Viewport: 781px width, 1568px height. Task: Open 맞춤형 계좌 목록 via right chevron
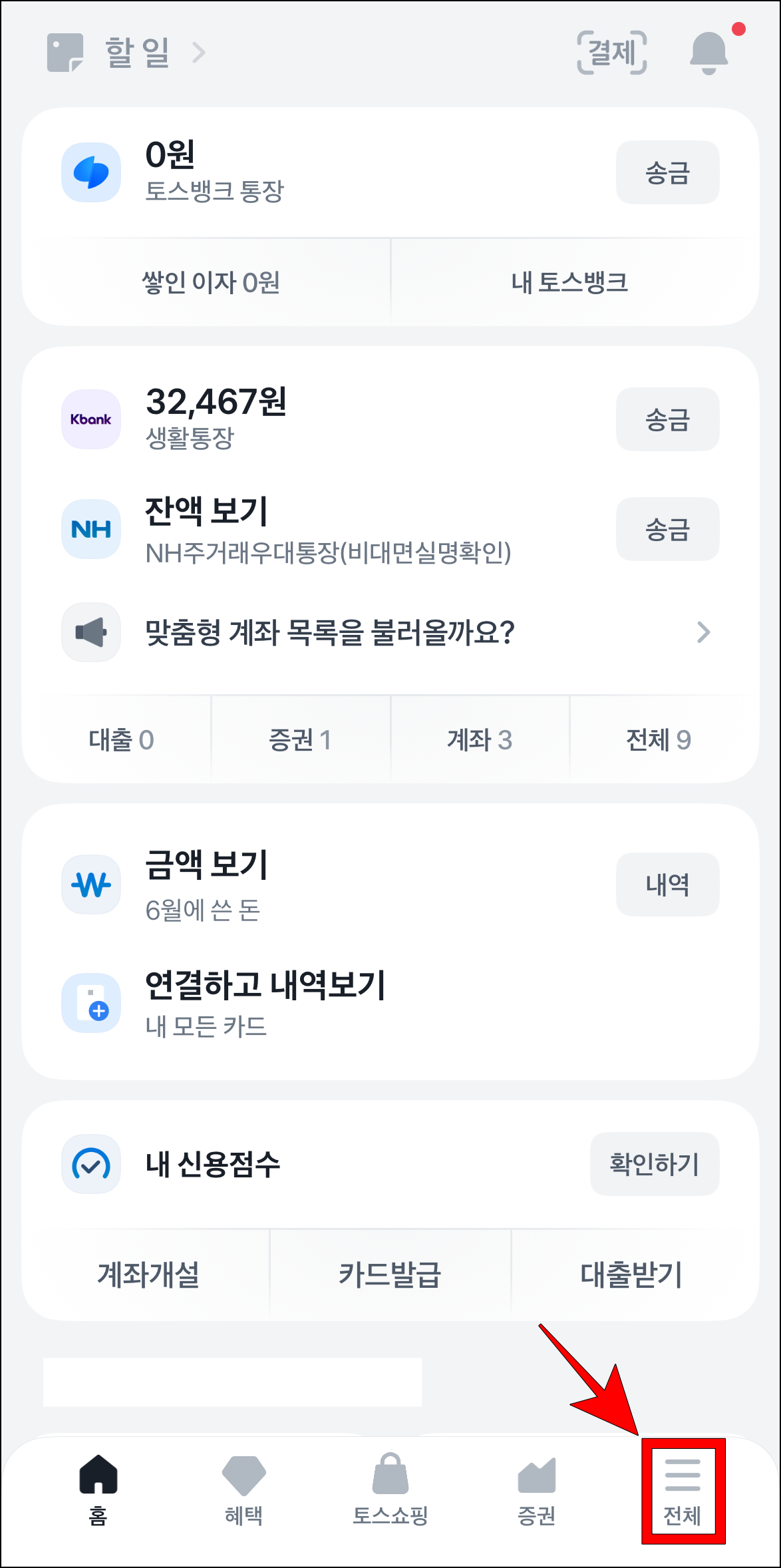coord(704,634)
